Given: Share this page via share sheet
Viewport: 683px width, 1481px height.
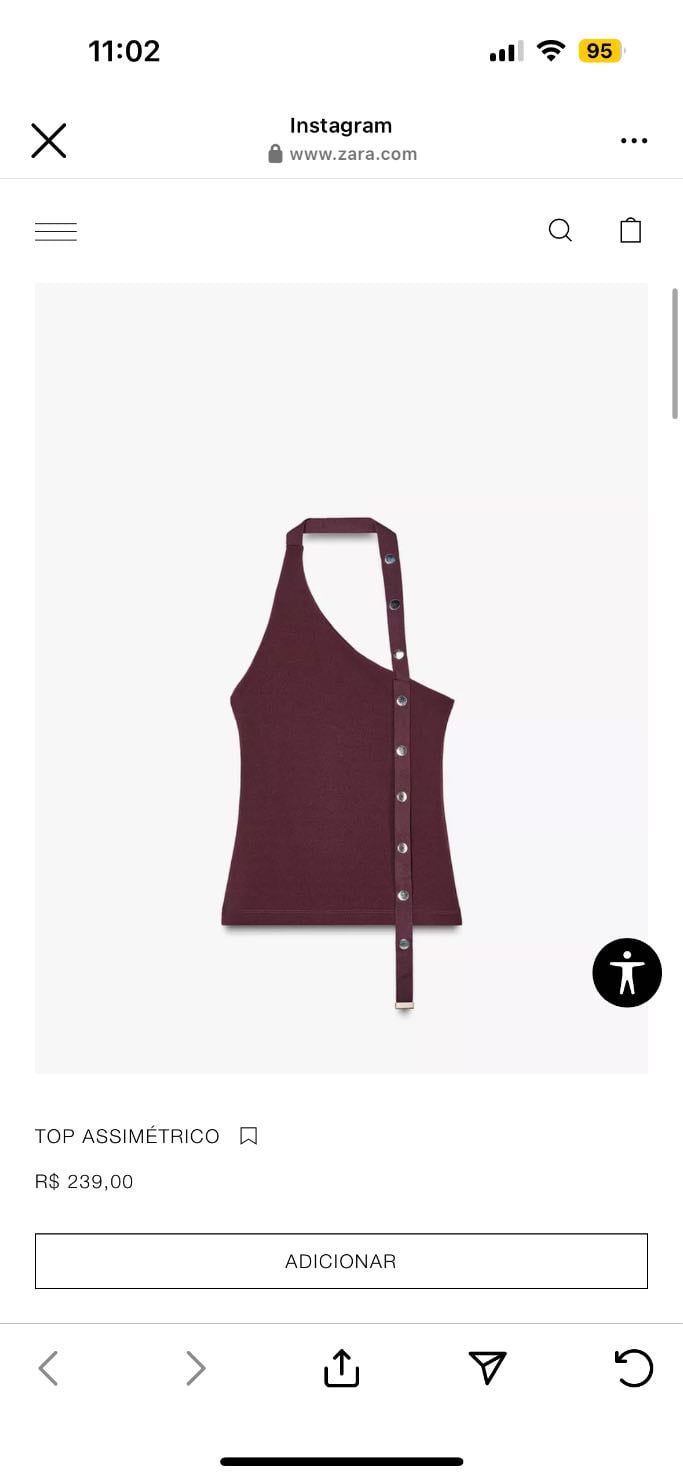Looking at the screenshot, I should point(341,1368).
